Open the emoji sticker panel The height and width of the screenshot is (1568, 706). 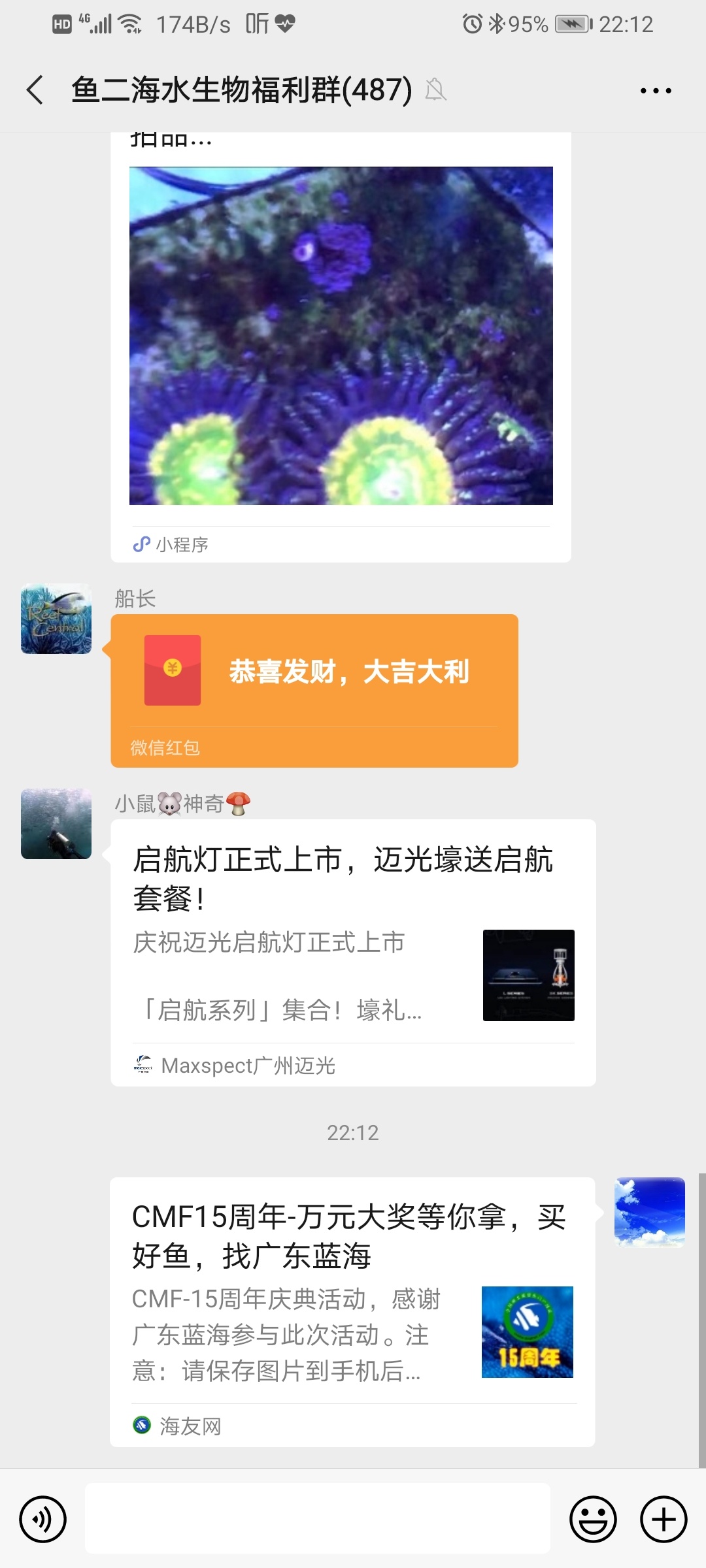point(593,1519)
